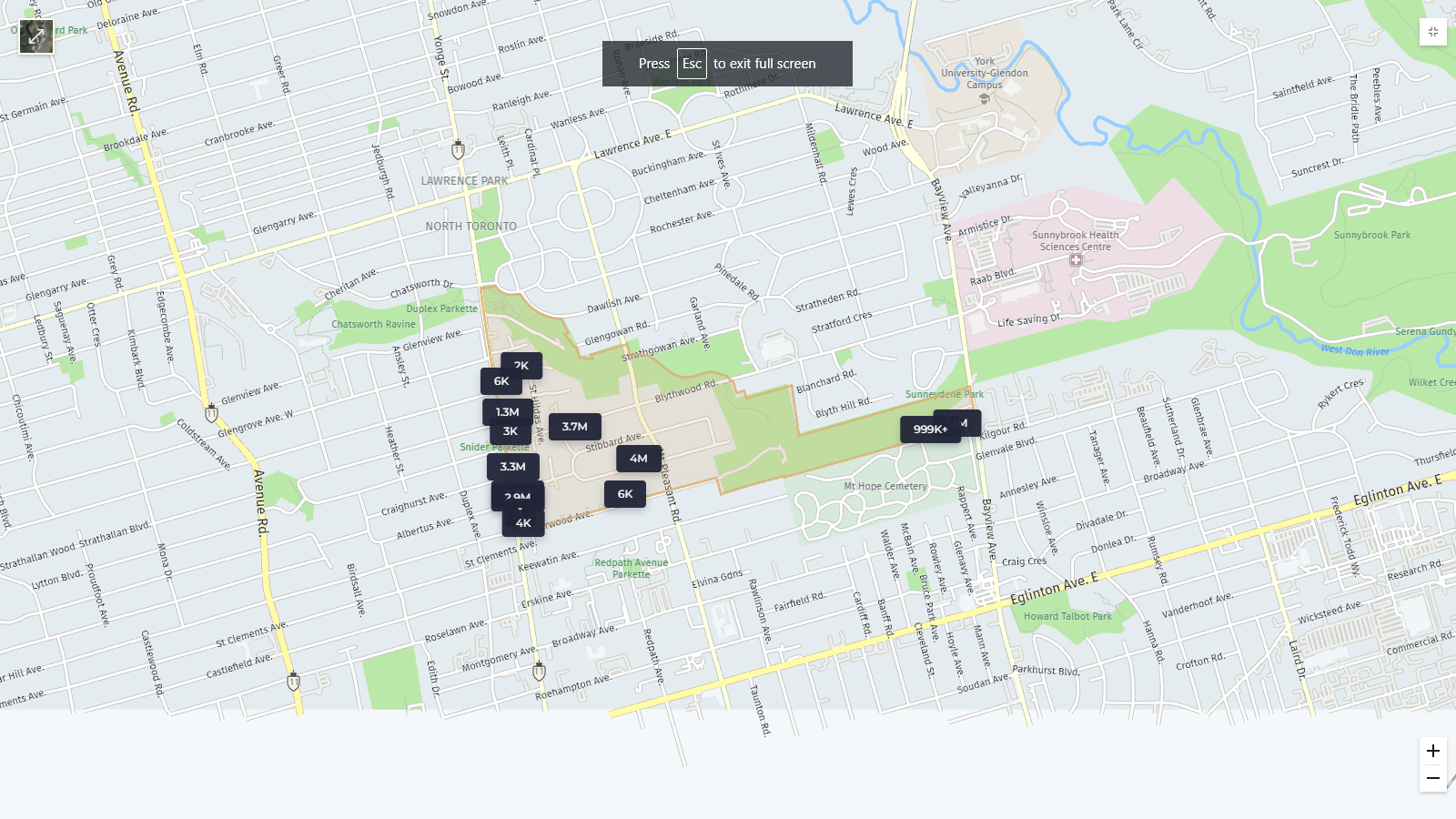Zoom out on the map
The width and height of the screenshot is (1456, 819).
pyautogui.click(x=1432, y=778)
